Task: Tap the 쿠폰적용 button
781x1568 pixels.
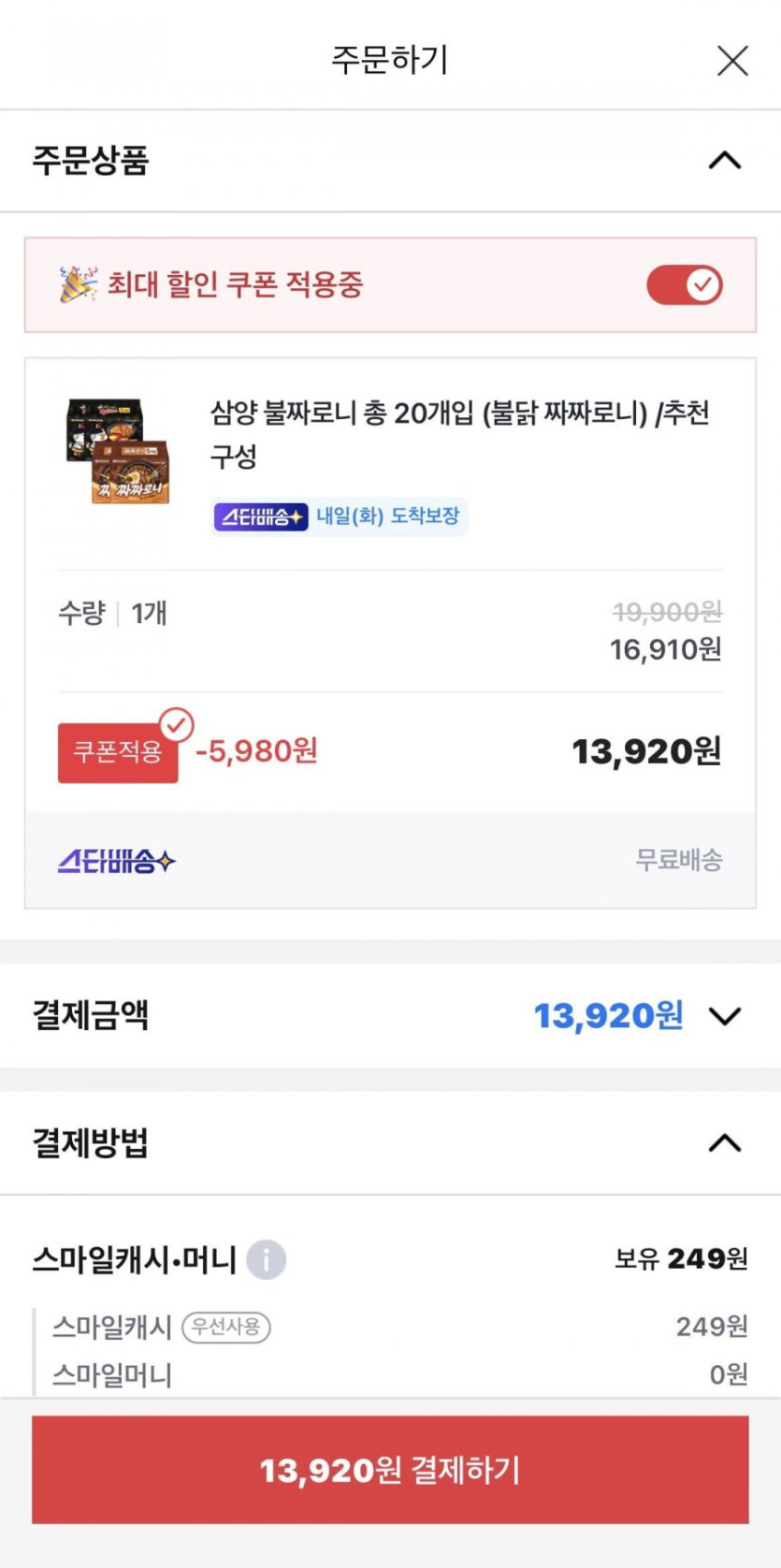Action: click(118, 752)
